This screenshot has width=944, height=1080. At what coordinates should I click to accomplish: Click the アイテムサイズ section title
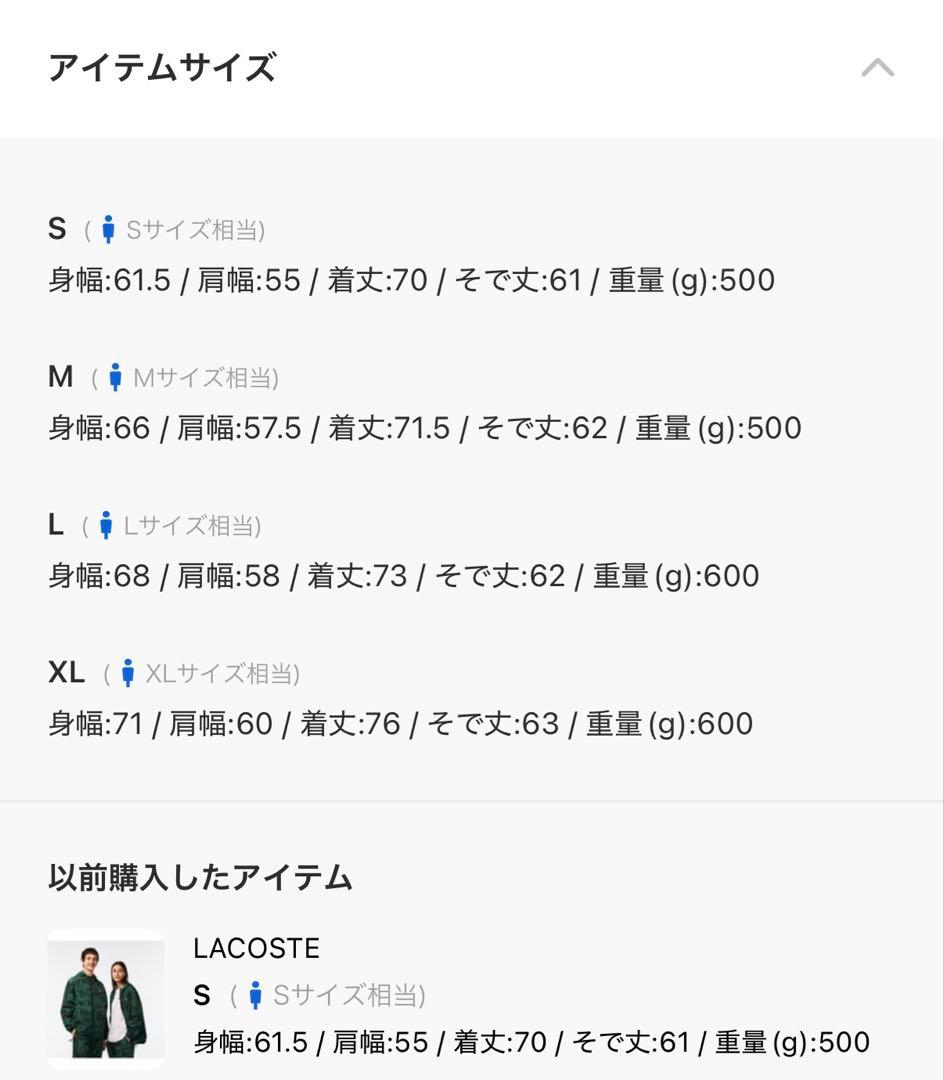coord(162,68)
